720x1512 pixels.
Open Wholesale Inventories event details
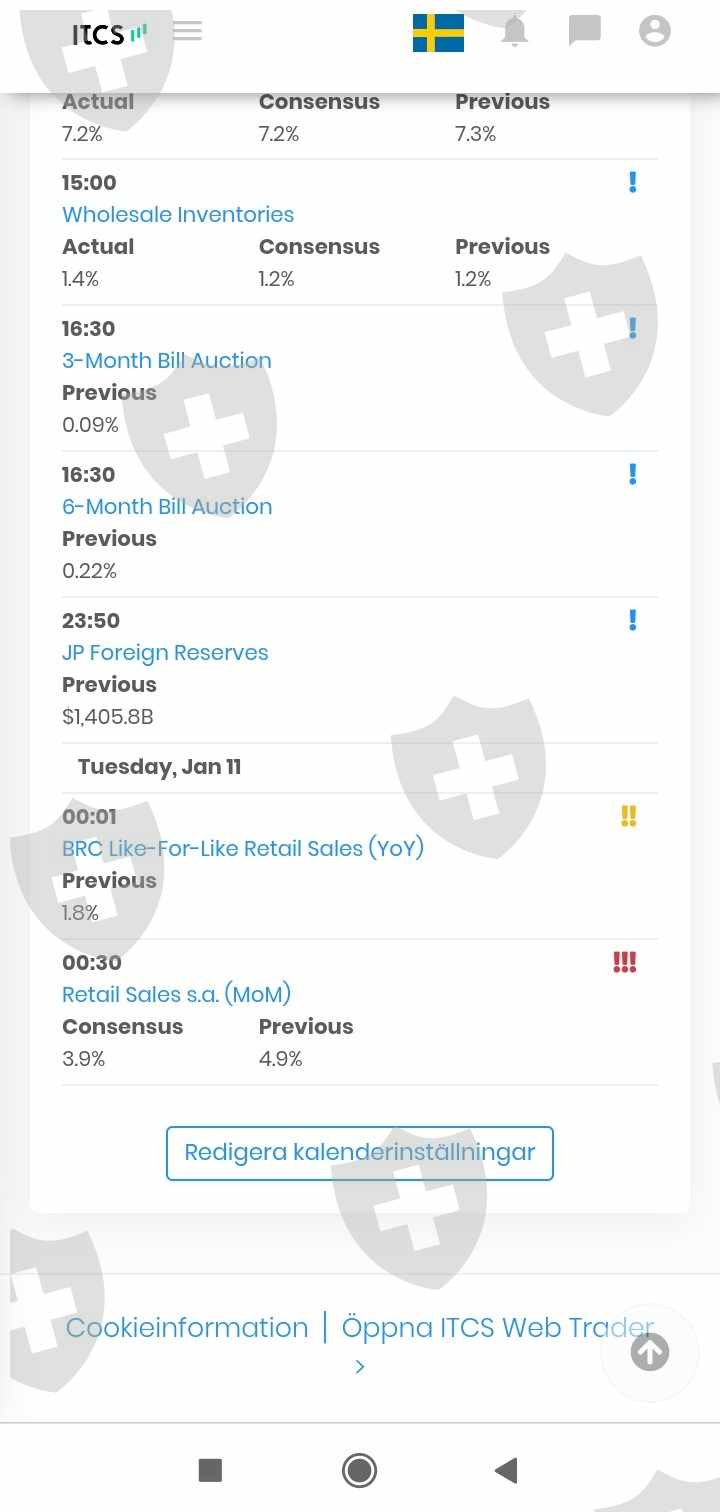click(x=178, y=214)
